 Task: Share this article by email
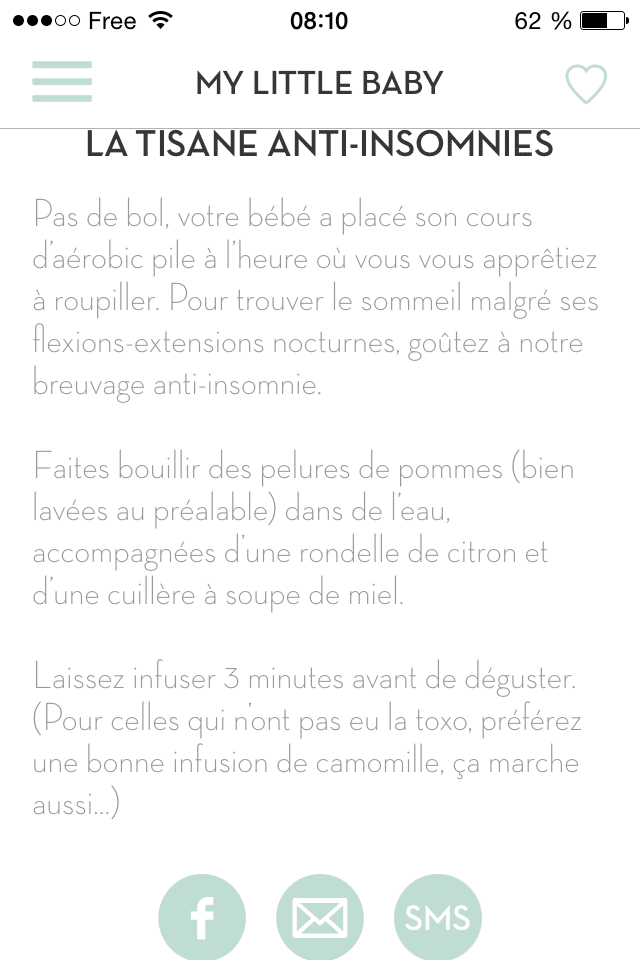pos(320,918)
